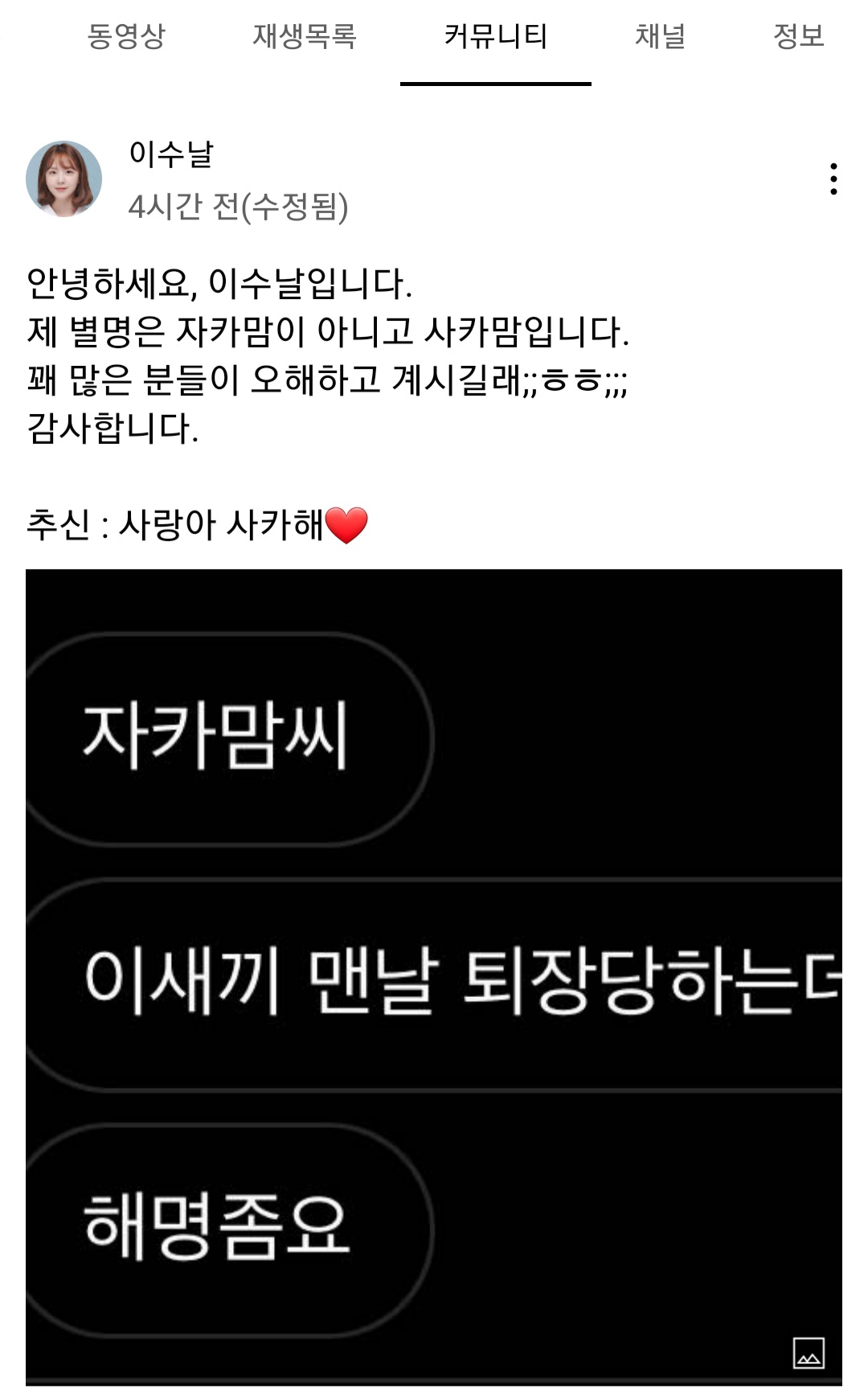Screen dimensions: 868x1400
Task: Open the 정보 tab
Action: (798, 36)
